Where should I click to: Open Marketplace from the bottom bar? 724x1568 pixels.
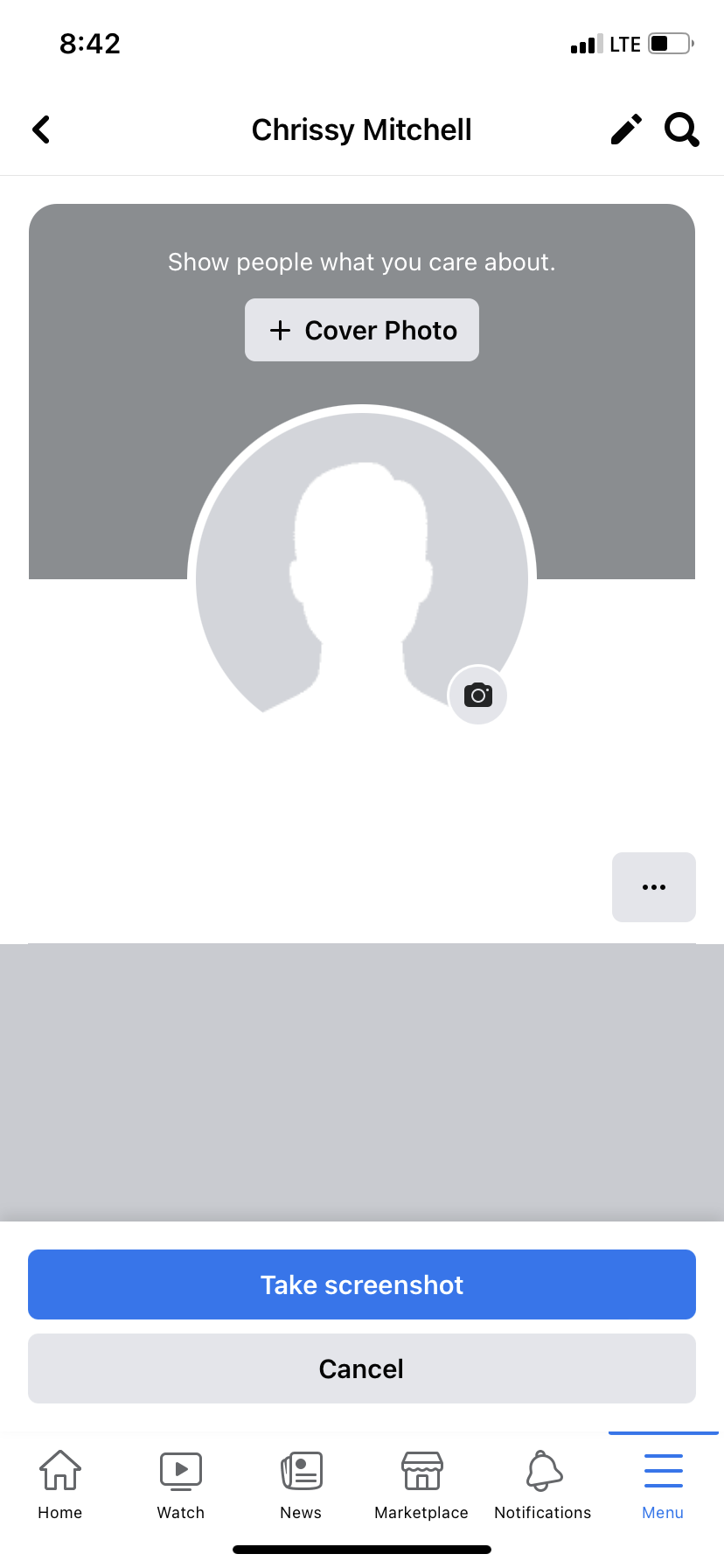(x=421, y=1470)
